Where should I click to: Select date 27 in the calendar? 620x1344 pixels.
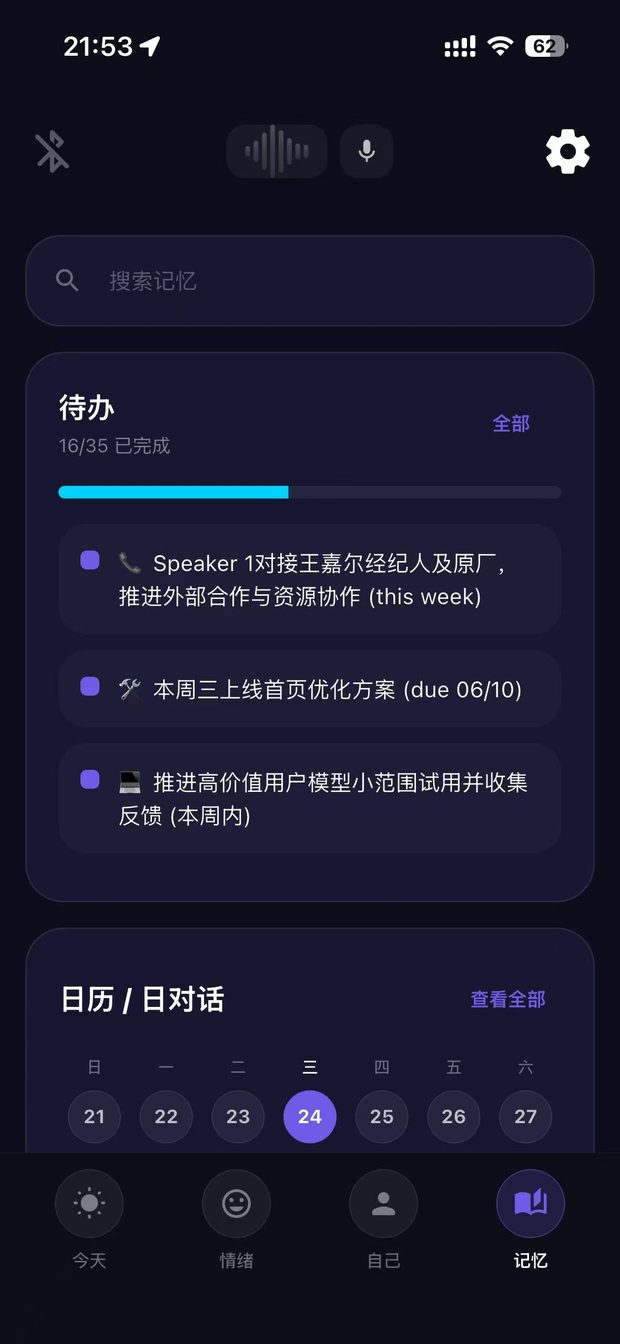[x=526, y=1117]
